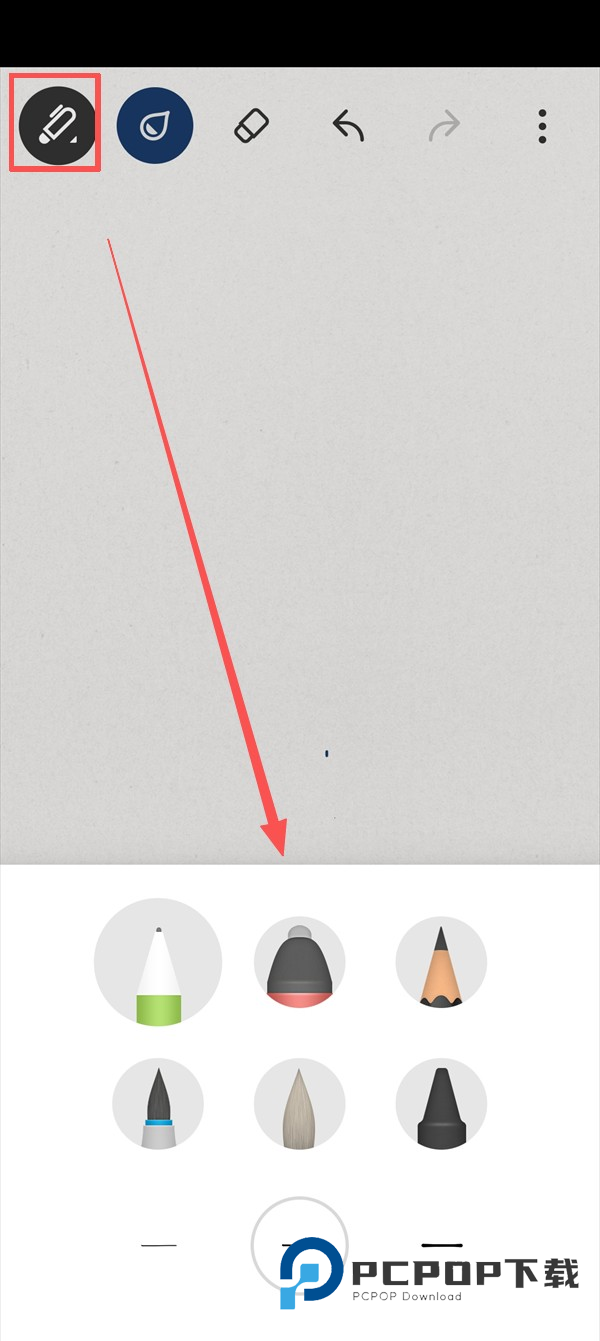
Task: Open the three-dot overflow menu
Action: [x=542, y=126]
